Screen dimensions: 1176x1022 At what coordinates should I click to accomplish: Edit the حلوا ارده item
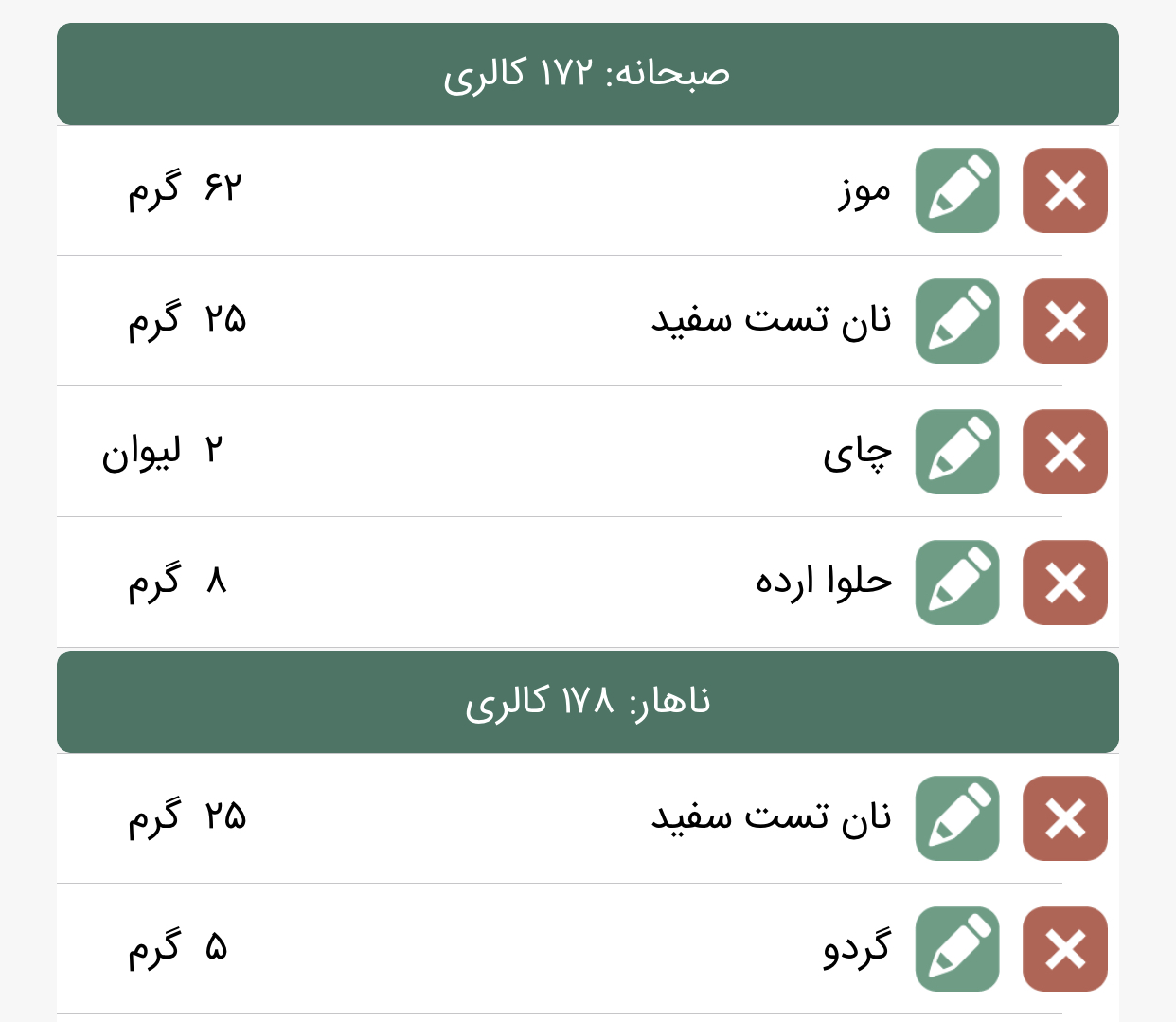pos(957,583)
